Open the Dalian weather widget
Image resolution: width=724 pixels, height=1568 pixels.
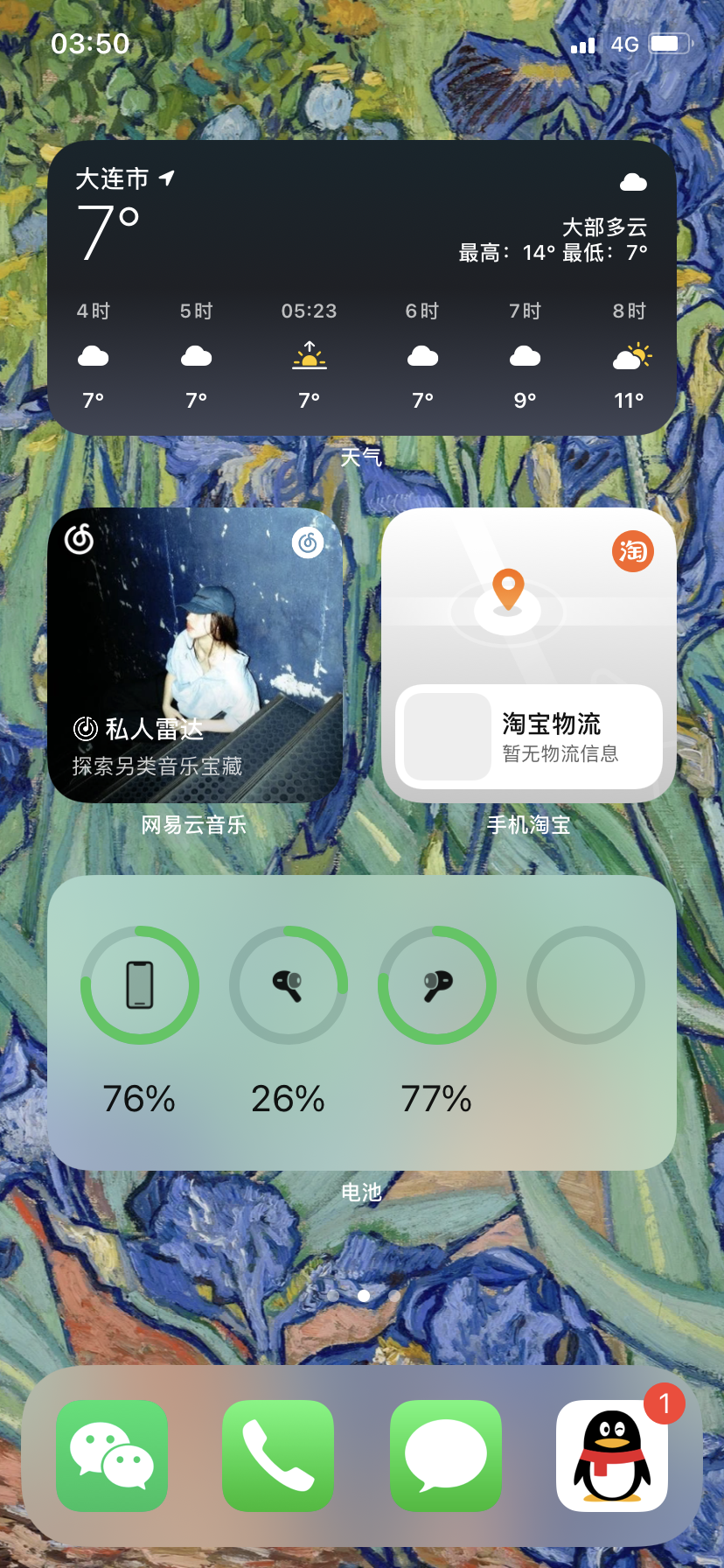(362, 287)
